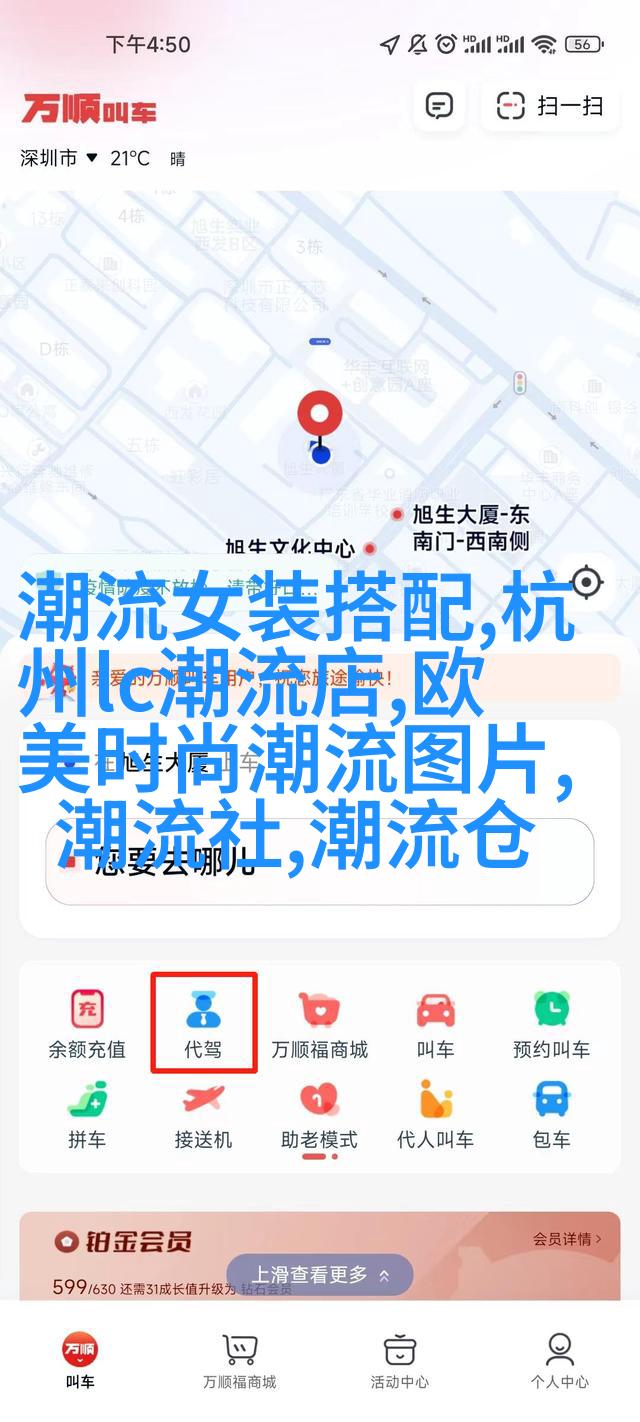Image resolution: width=640 pixels, height=1422 pixels.
Task: Open 代人叫车 to book for someone else
Action: coord(435,1113)
